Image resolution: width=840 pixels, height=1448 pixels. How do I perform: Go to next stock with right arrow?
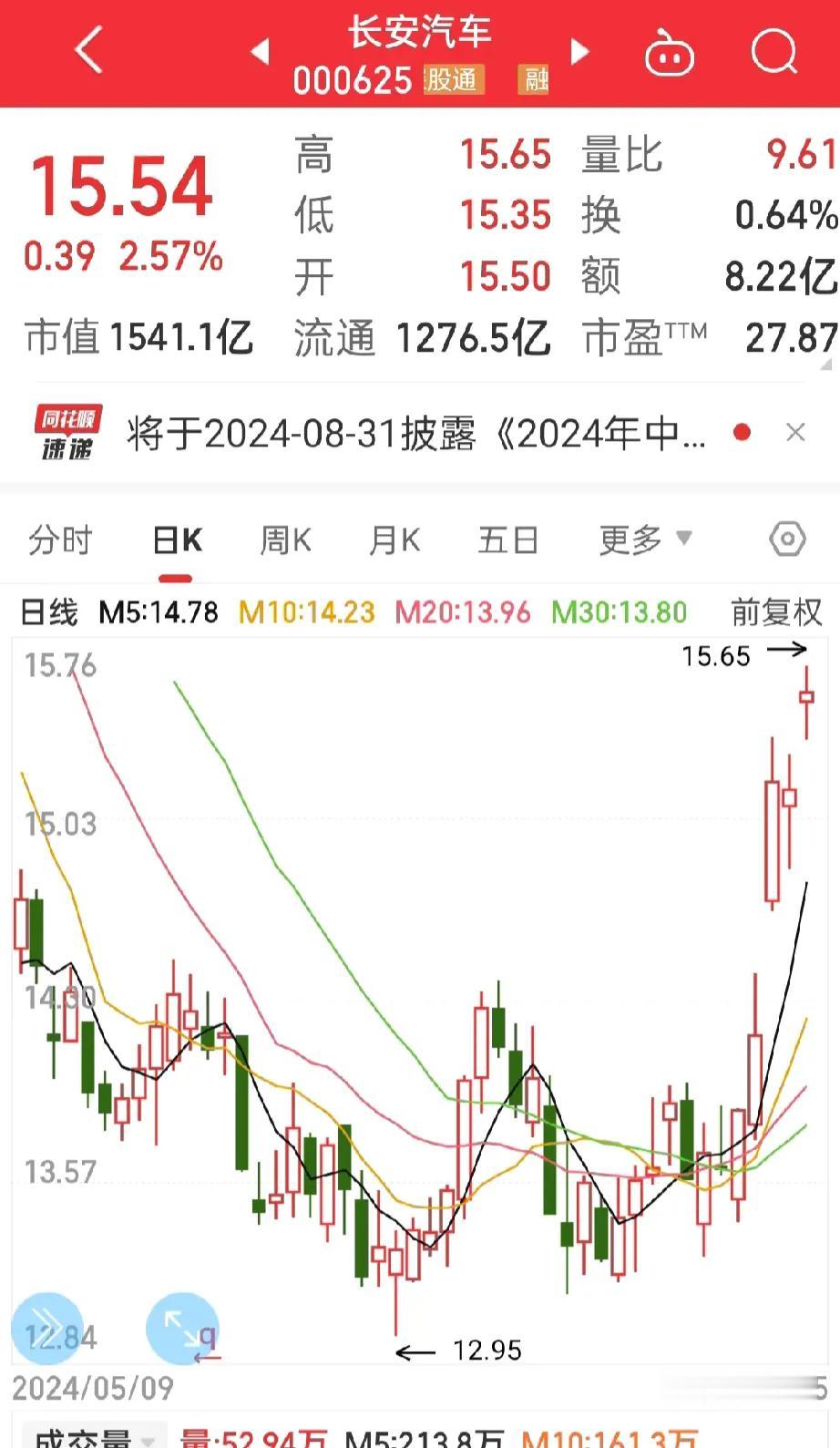point(579,53)
